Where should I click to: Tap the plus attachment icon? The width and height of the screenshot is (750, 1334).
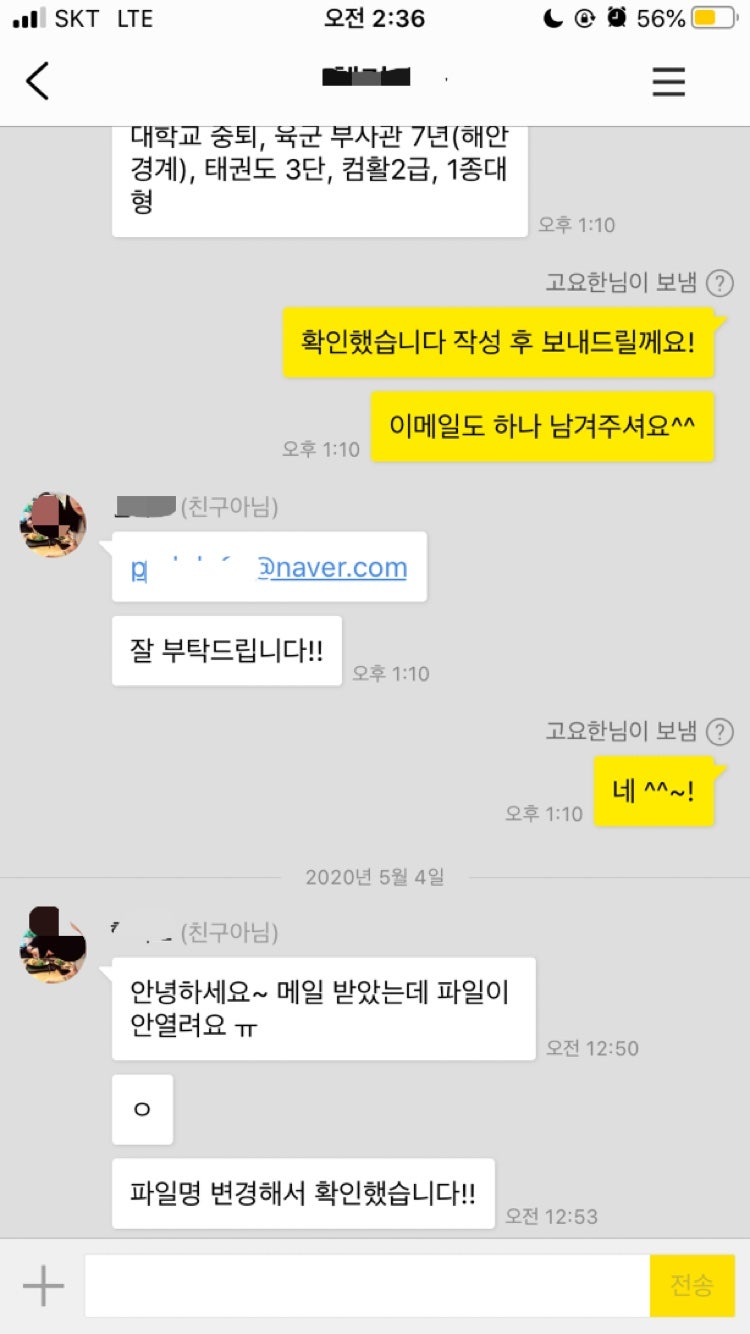click(43, 1286)
